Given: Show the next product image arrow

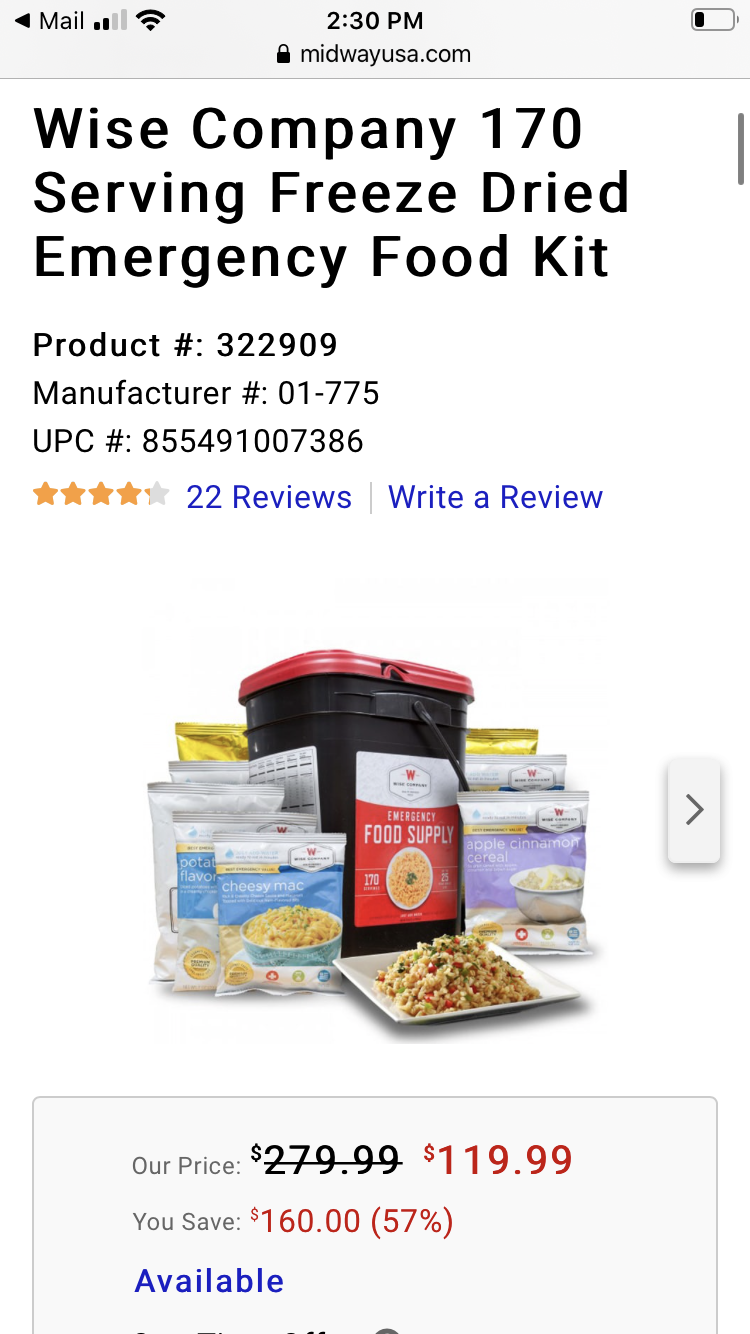Looking at the screenshot, I should (x=694, y=810).
